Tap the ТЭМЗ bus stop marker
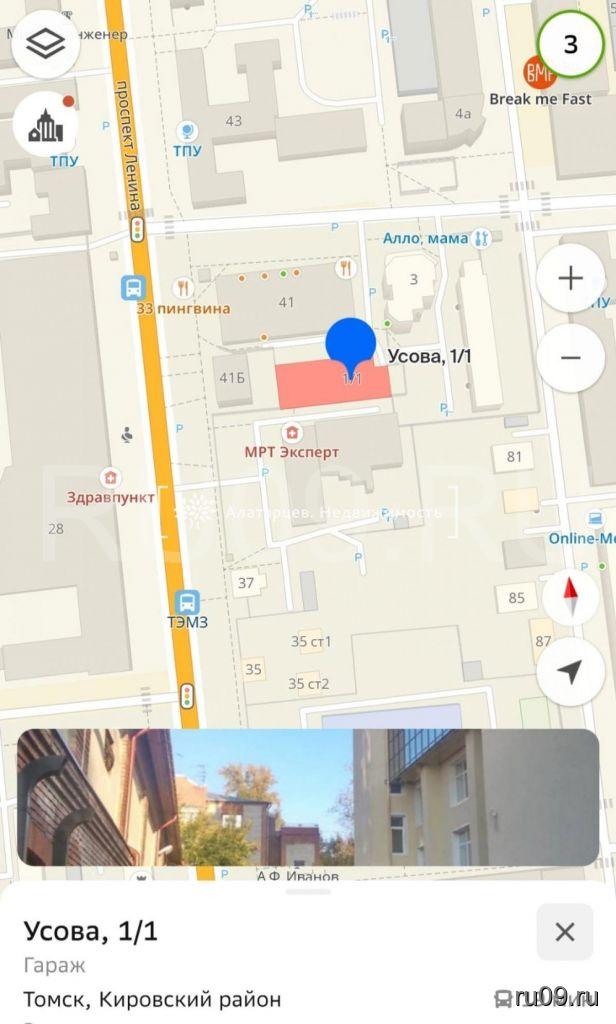Image resolution: width=616 pixels, height=1024 pixels. click(x=186, y=602)
